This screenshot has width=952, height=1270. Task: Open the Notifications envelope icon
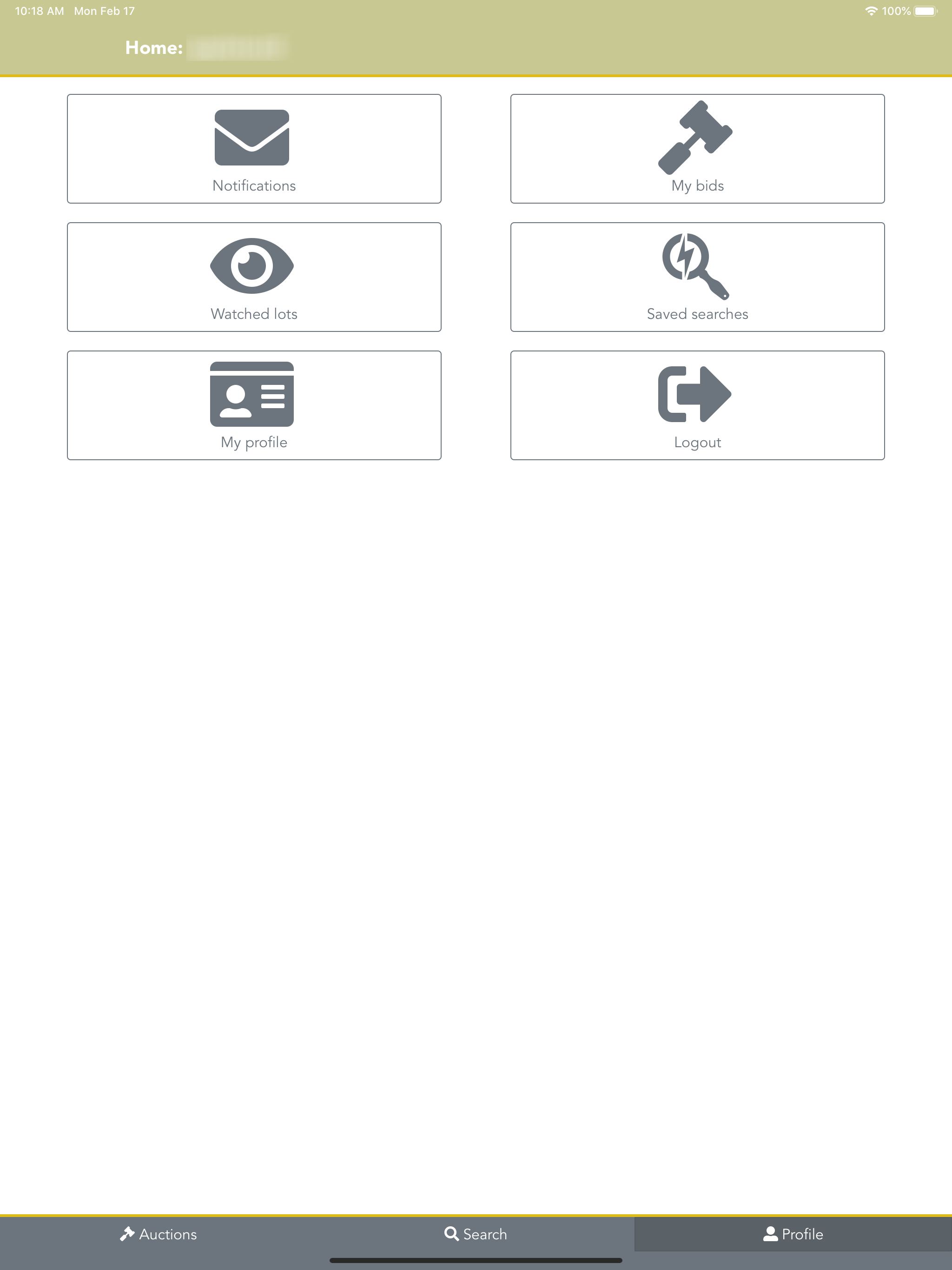pyautogui.click(x=252, y=137)
